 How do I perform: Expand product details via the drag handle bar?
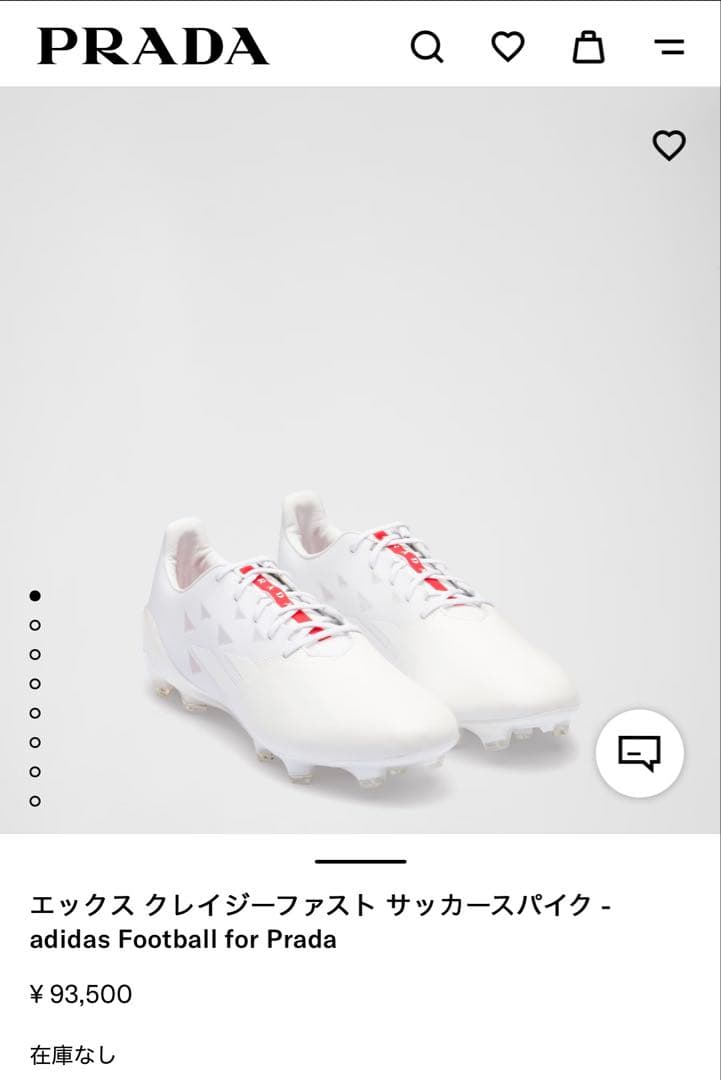coord(360,859)
